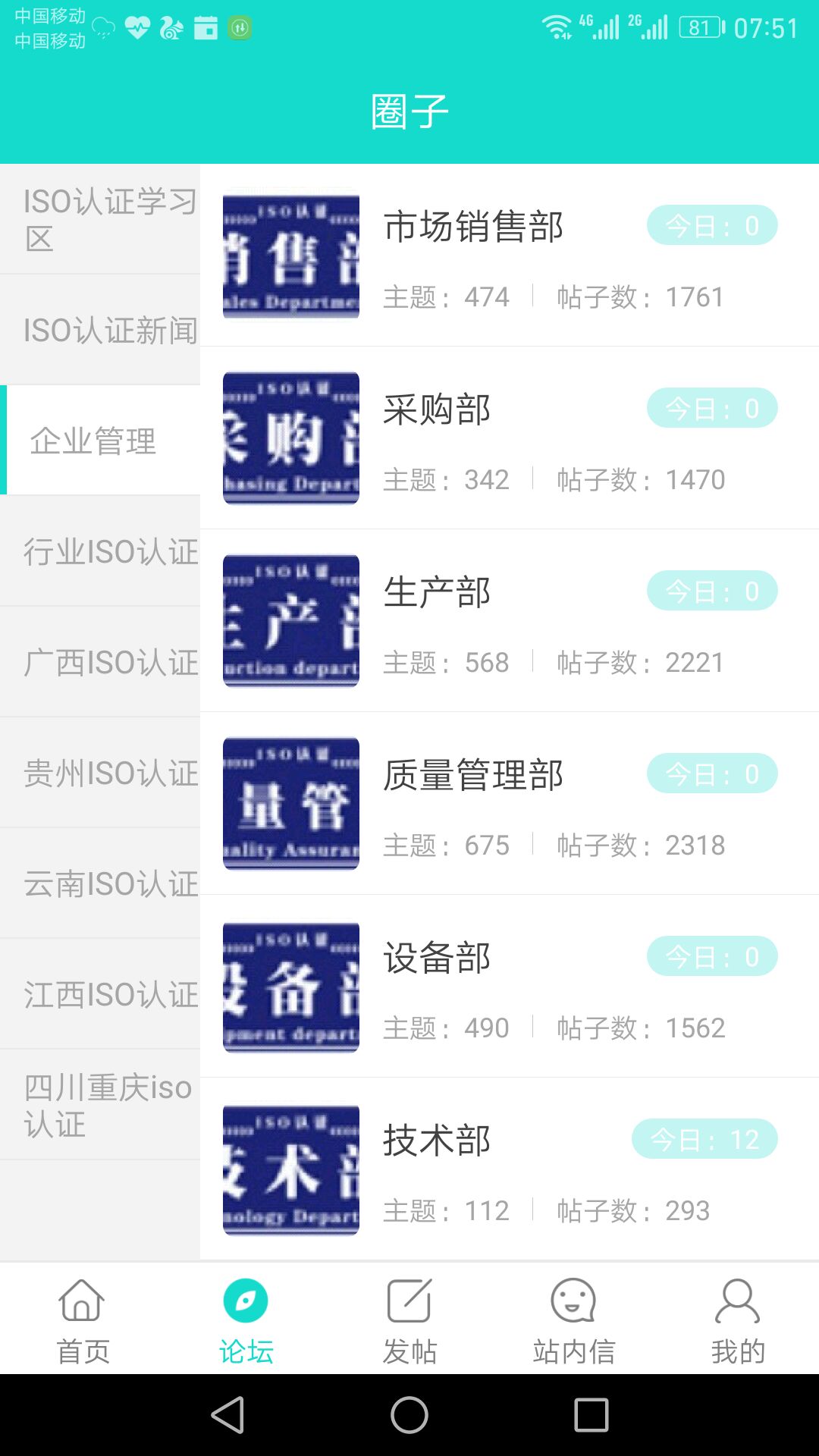This screenshot has height=1456, width=819.
Task: Tap the system back button
Action: (227, 1415)
